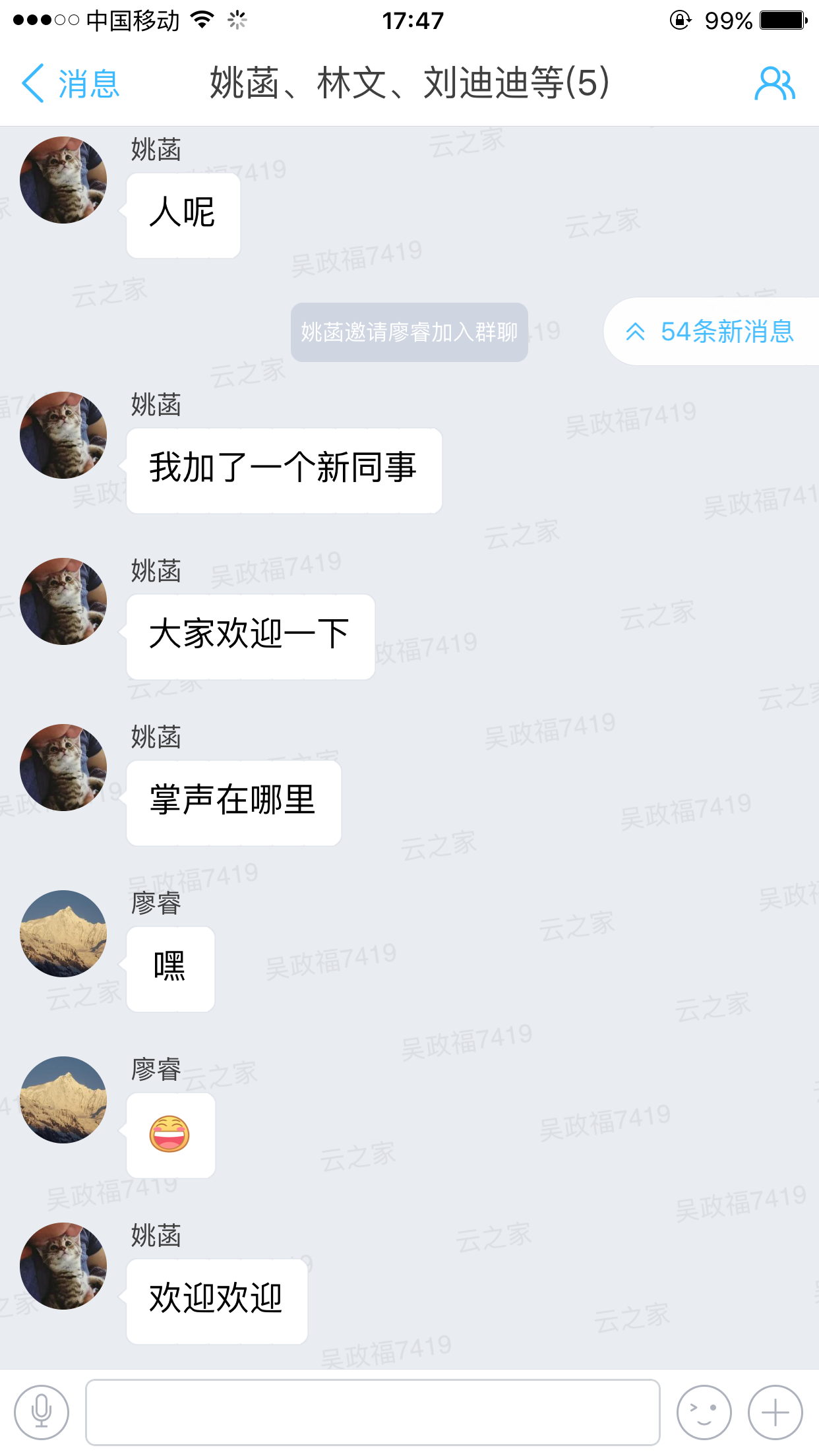Go back to 消息 list

[70, 84]
